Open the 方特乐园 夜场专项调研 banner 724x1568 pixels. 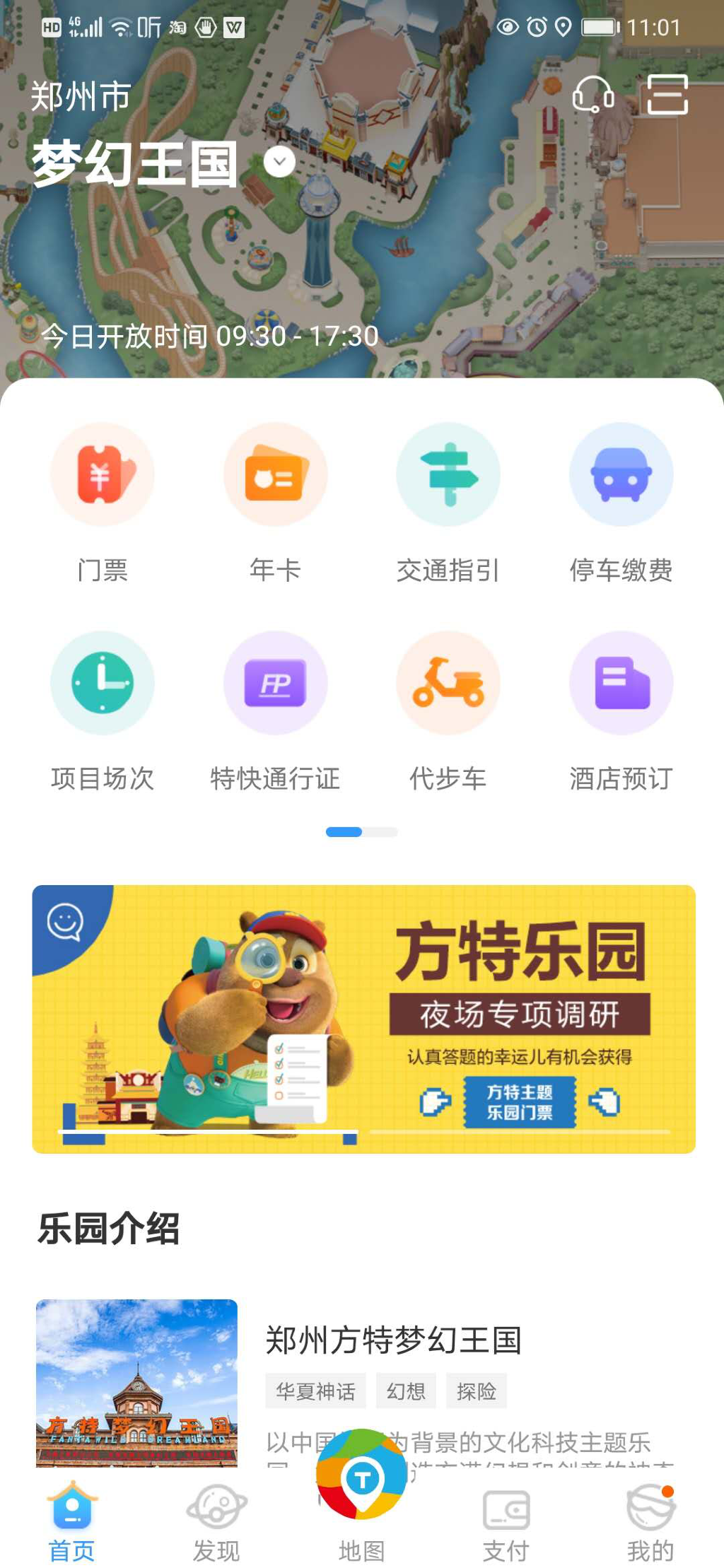click(x=363, y=1019)
